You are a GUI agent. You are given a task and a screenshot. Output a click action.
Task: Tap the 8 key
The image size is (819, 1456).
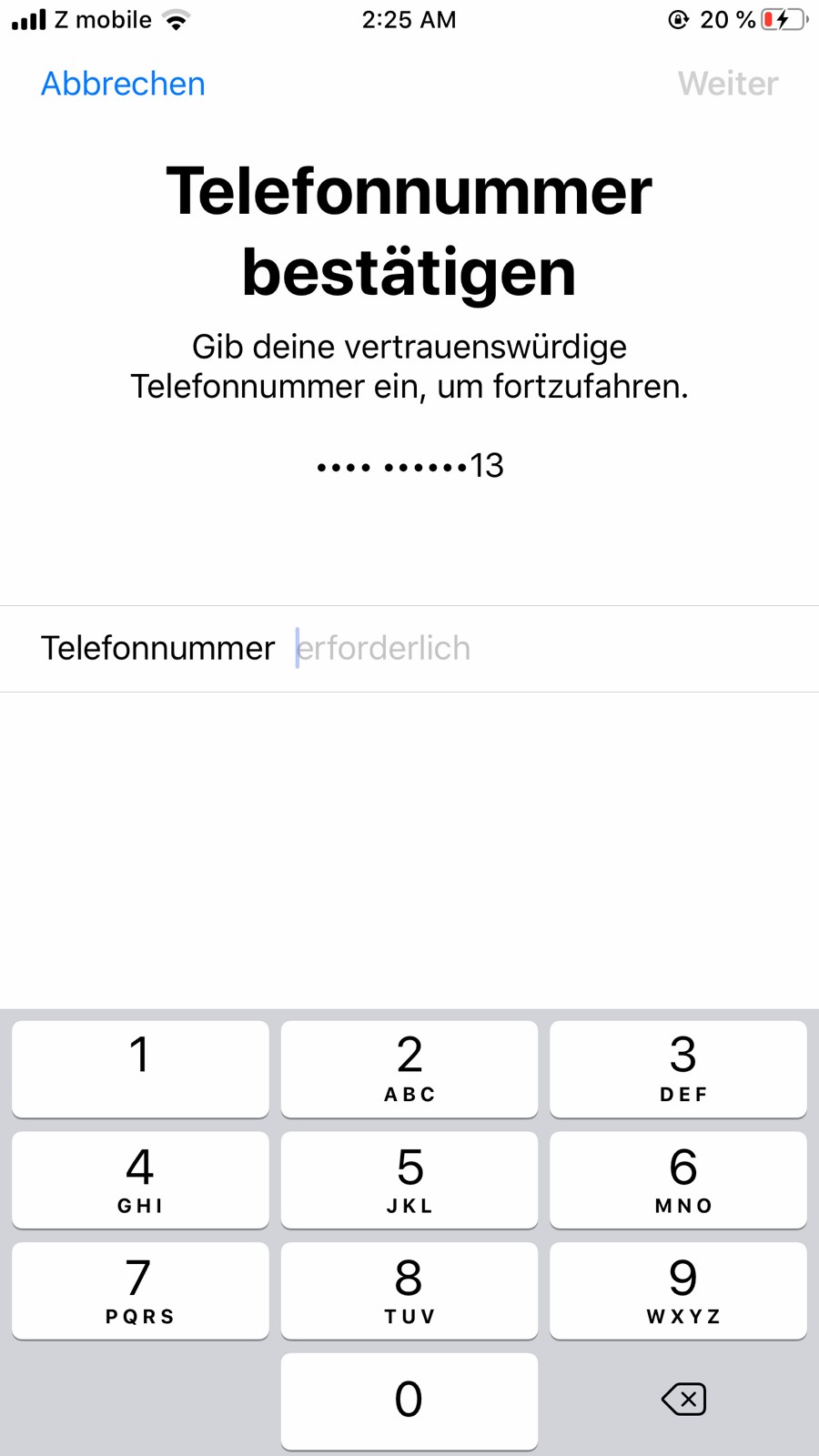[x=409, y=1290]
